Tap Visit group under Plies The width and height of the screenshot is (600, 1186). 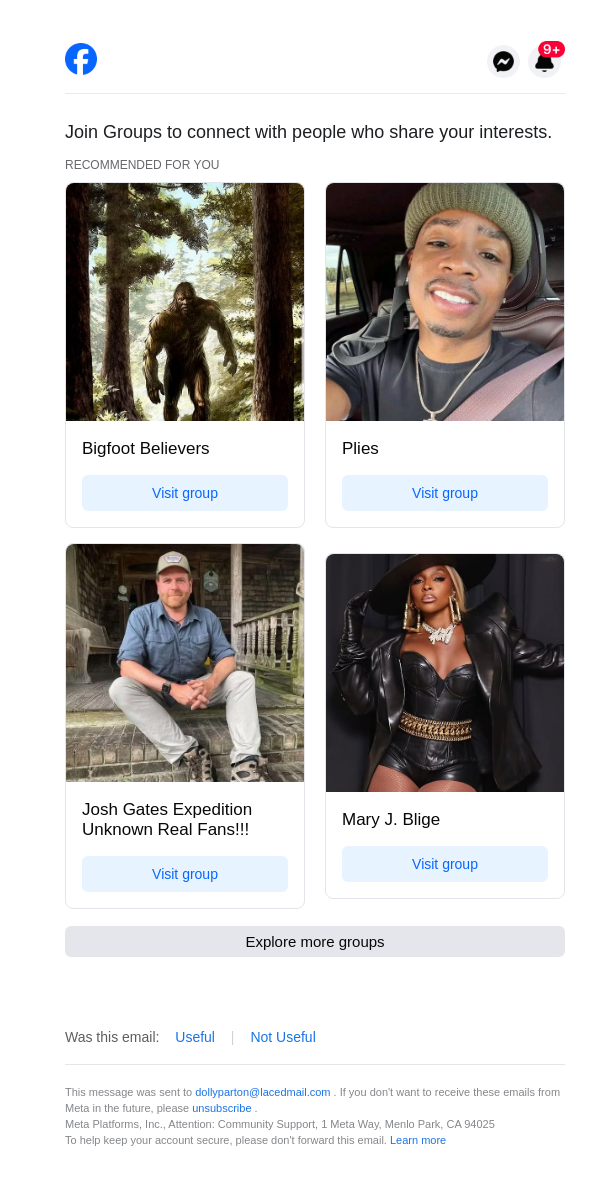click(x=445, y=493)
